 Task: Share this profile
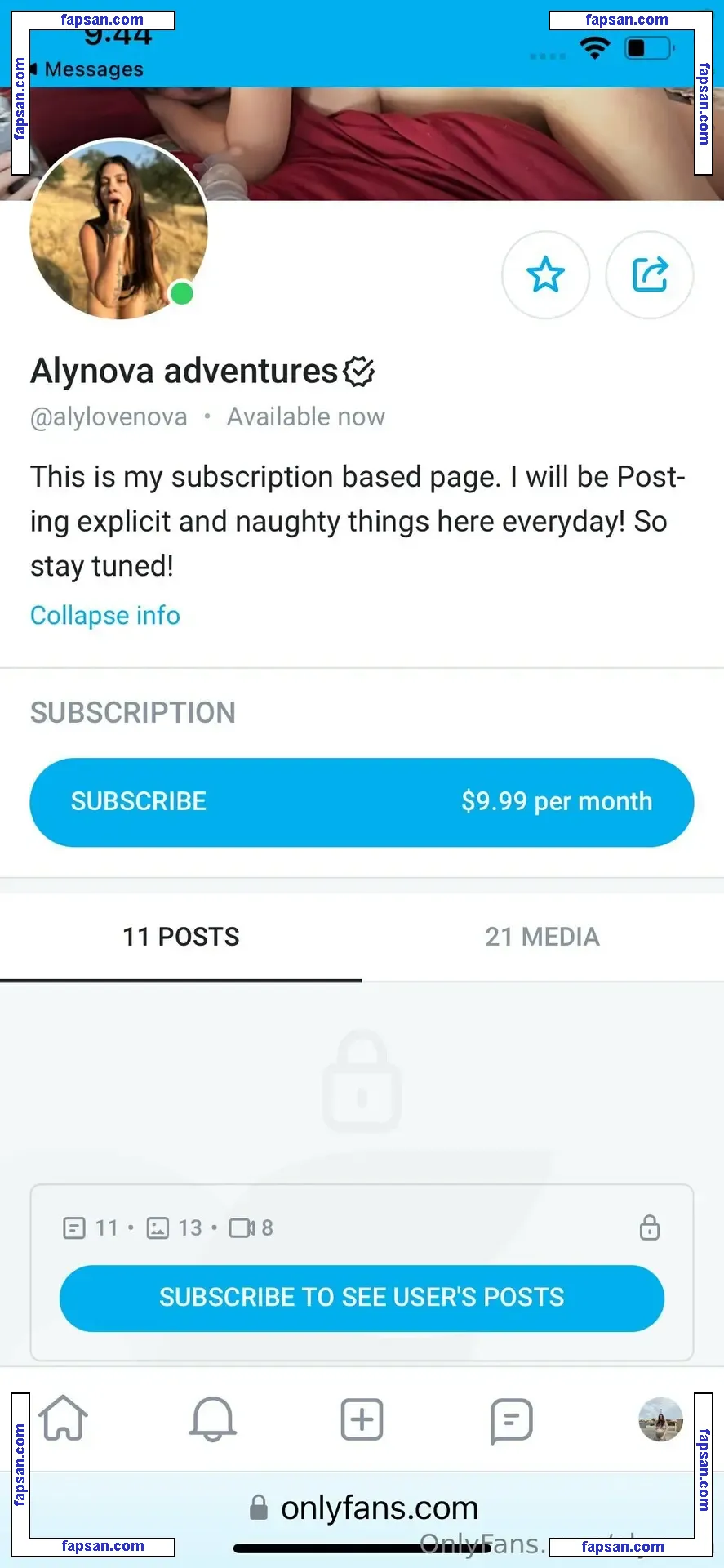650,274
